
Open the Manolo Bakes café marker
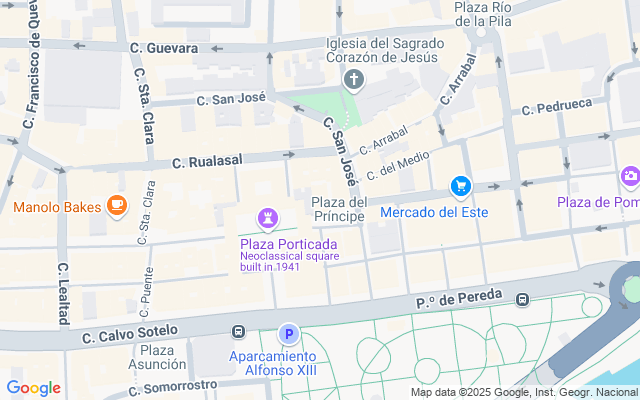(x=117, y=206)
